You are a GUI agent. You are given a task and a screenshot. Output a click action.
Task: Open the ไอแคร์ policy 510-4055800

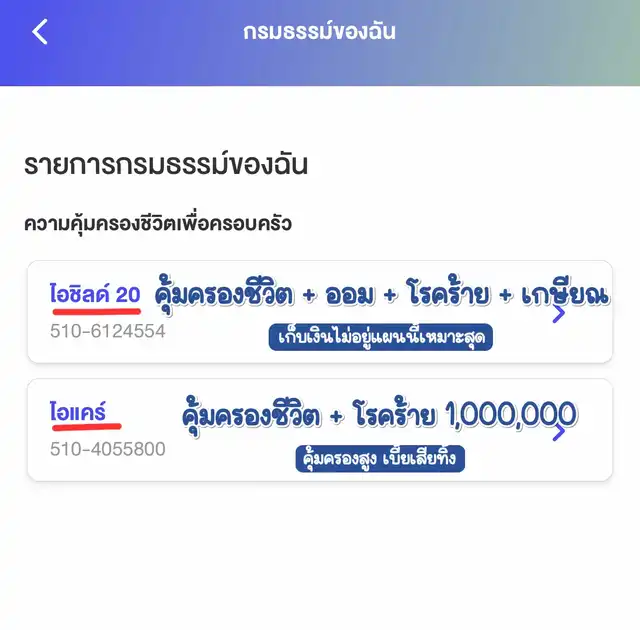319,431
